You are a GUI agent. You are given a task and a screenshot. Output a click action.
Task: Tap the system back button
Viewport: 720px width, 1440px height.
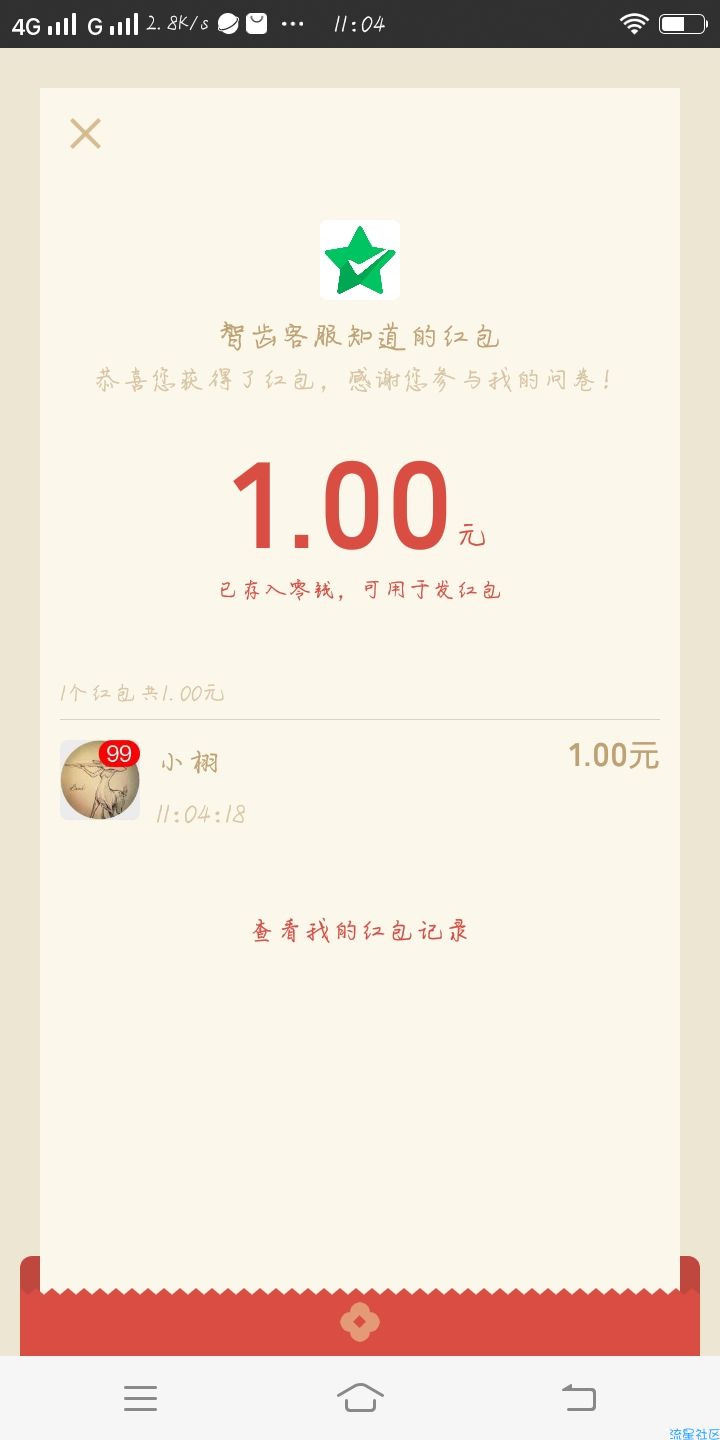(x=578, y=1397)
